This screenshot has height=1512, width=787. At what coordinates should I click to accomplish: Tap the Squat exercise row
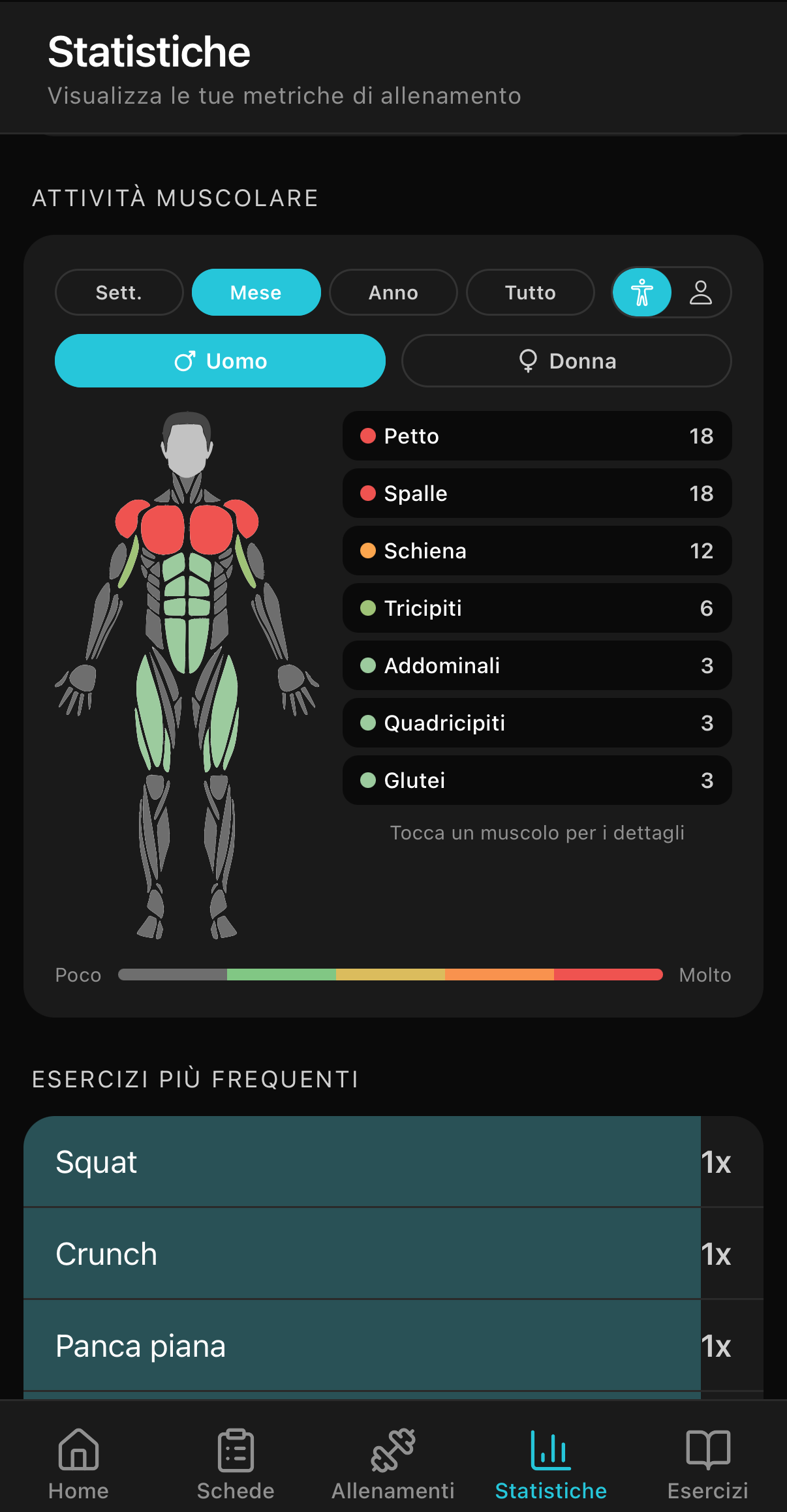pyautogui.click(x=393, y=1162)
